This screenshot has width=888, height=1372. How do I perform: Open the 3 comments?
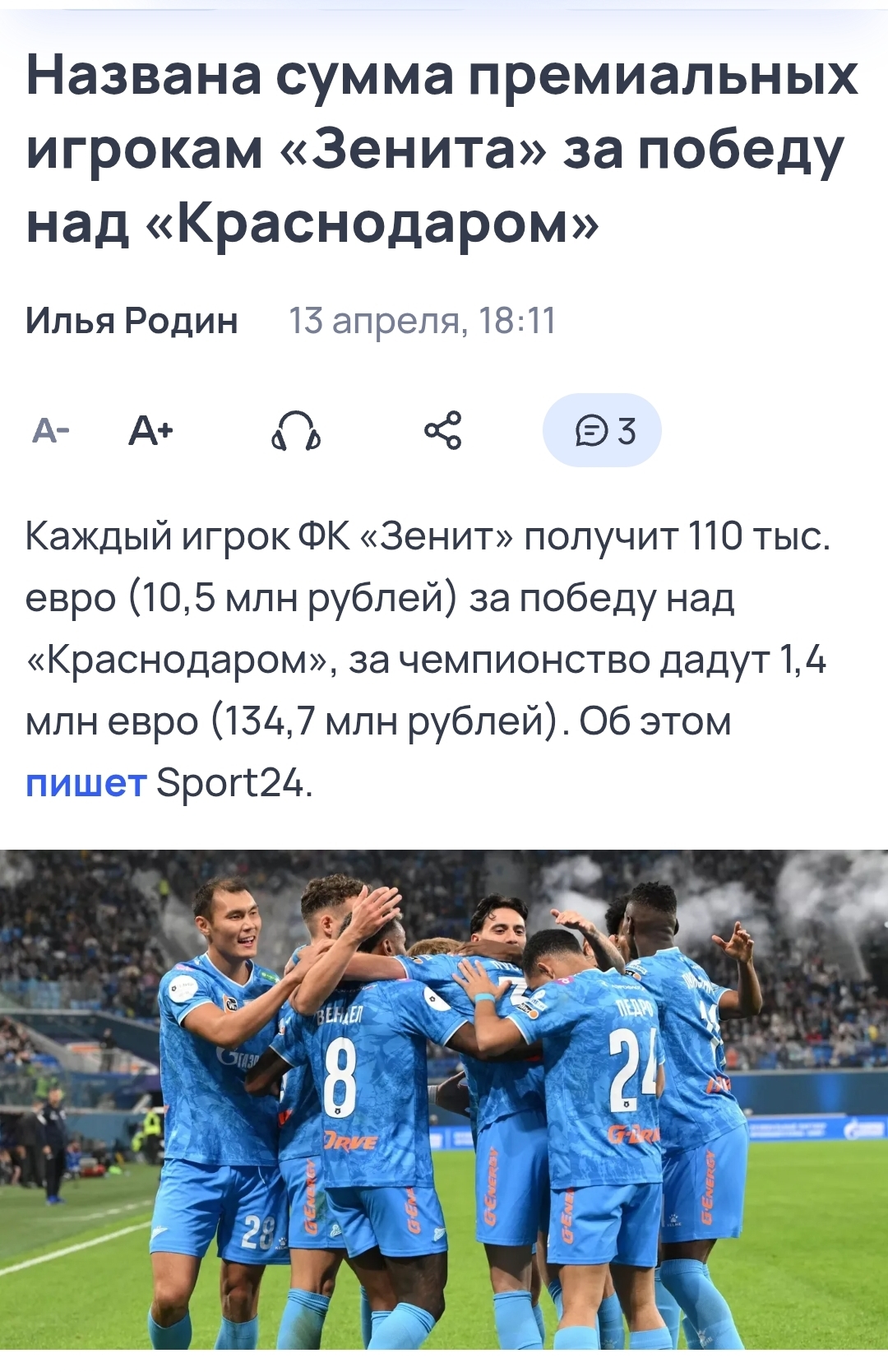click(x=602, y=430)
